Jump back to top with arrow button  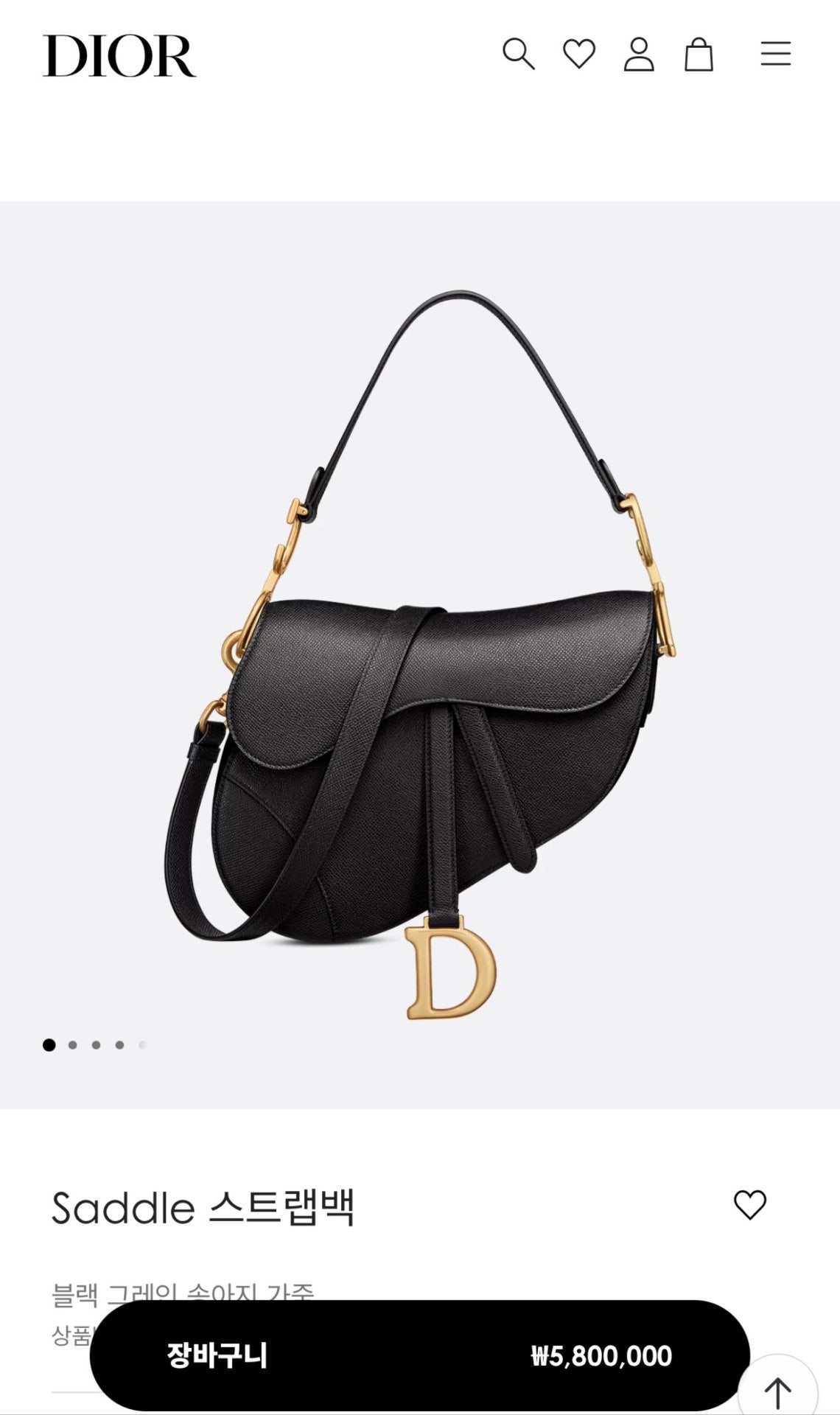tap(777, 1391)
